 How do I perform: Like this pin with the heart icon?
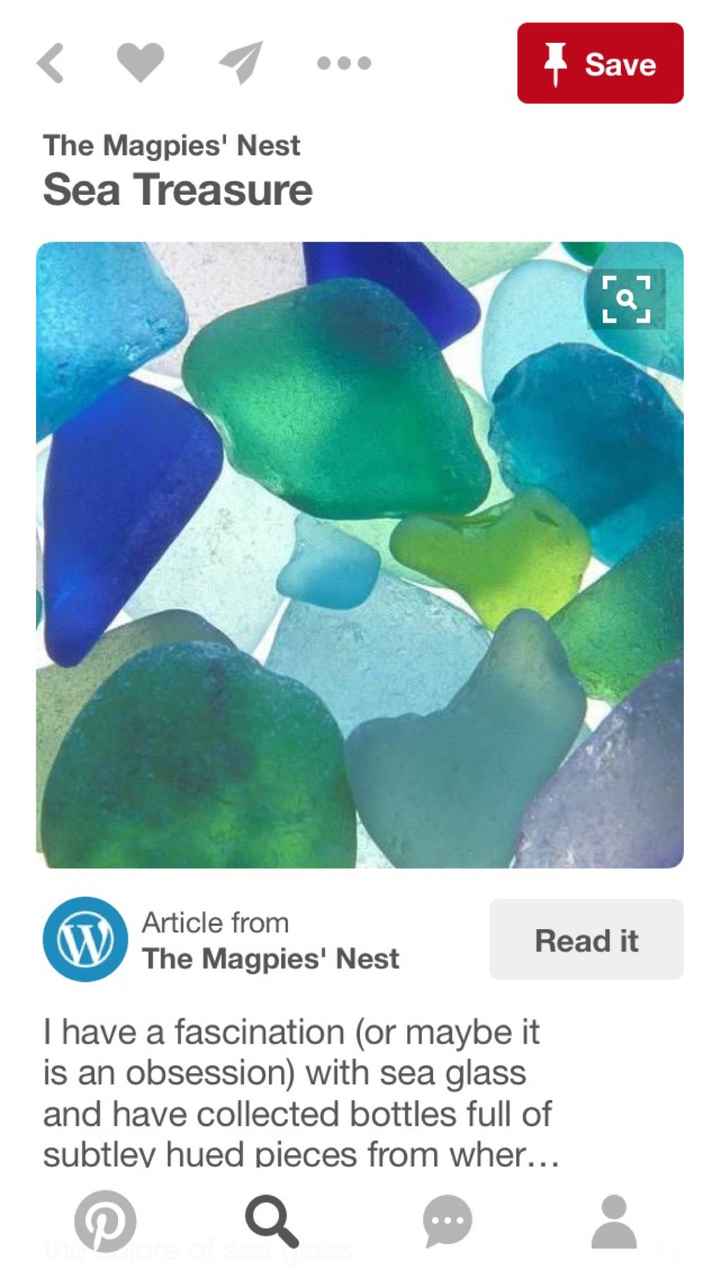[x=140, y=64]
